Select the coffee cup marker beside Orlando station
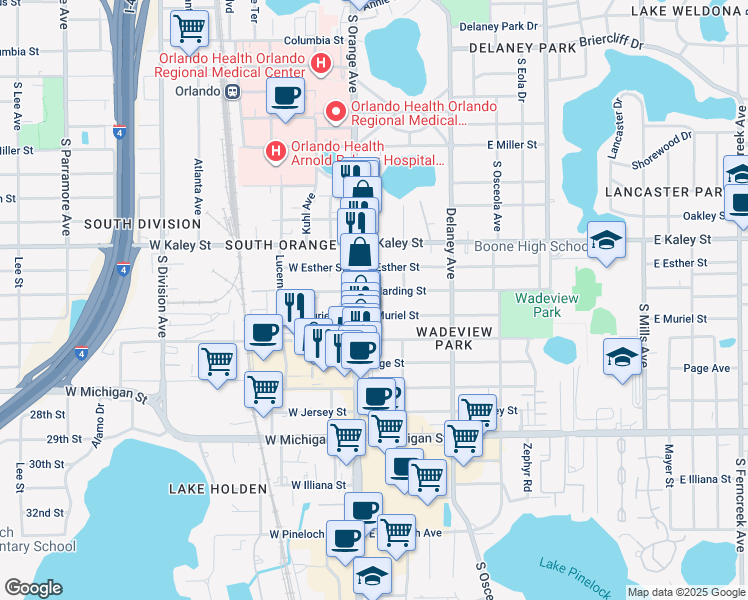This screenshot has height=600, width=748. (285, 98)
